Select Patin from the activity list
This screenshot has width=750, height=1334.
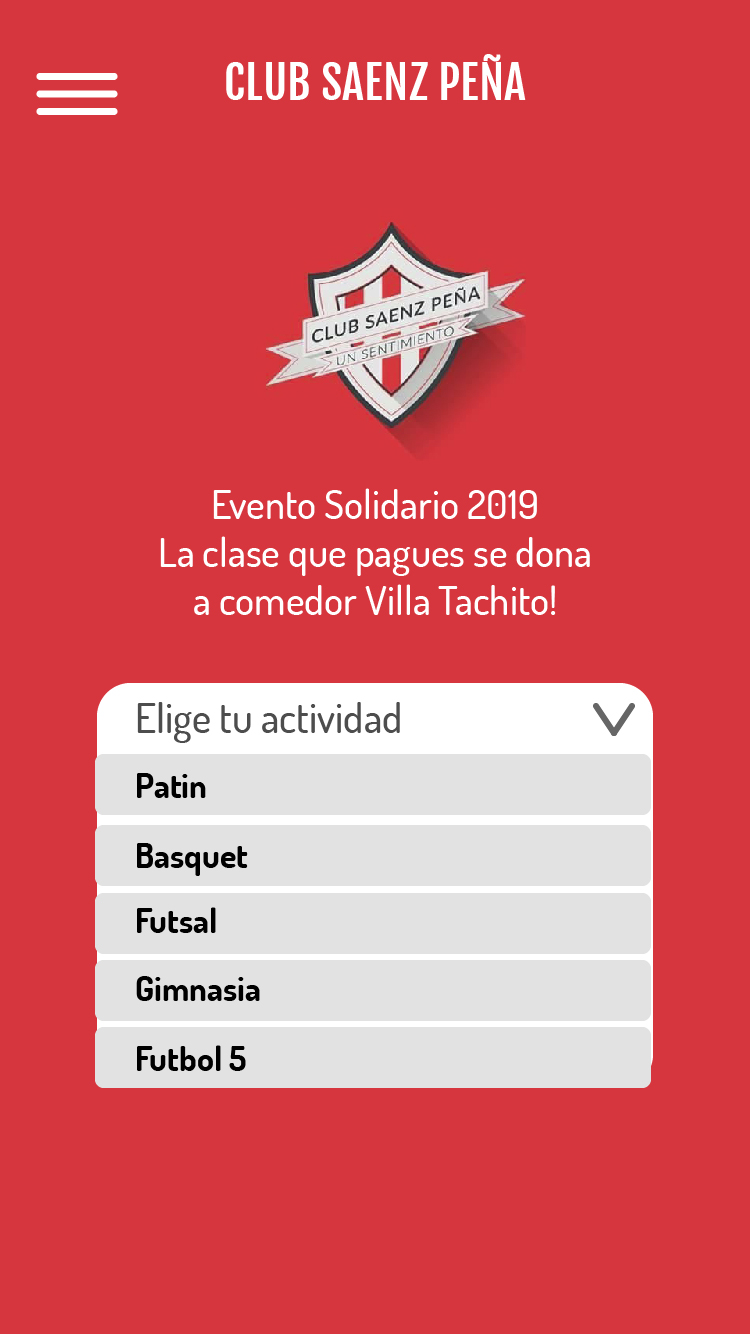pos(372,786)
